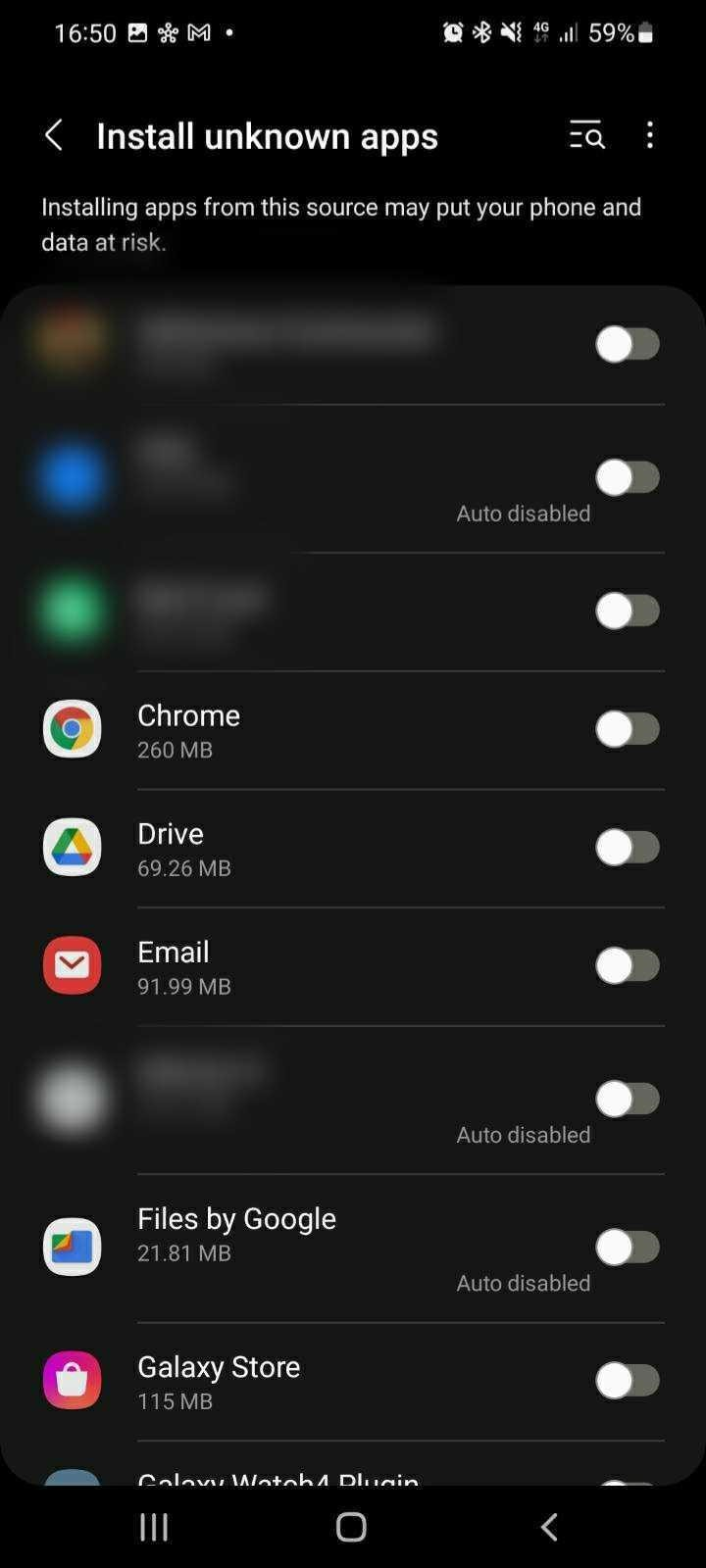This screenshot has width=706, height=1568.
Task: Open the three-dot overflow menu
Action: [650, 135]
